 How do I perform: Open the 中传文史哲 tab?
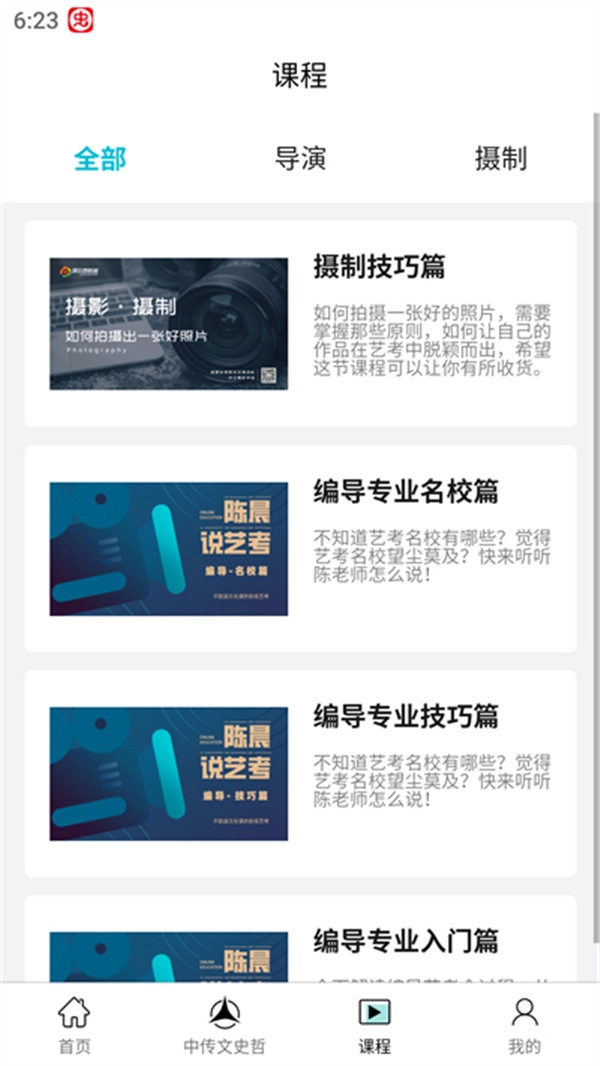pos(225,1025)
